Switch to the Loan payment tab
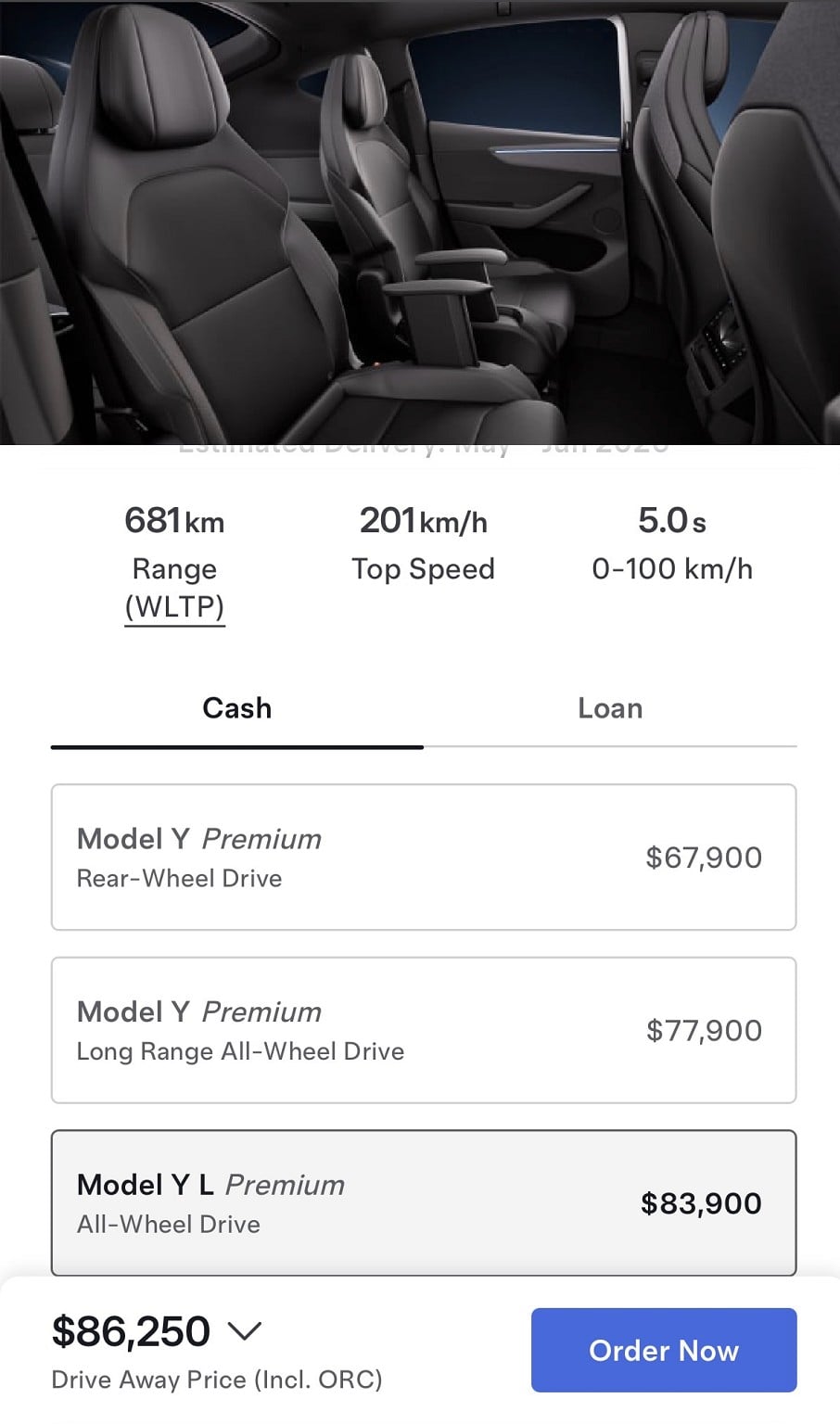This screenshot has height=1424, width=840. click(609, 709)
